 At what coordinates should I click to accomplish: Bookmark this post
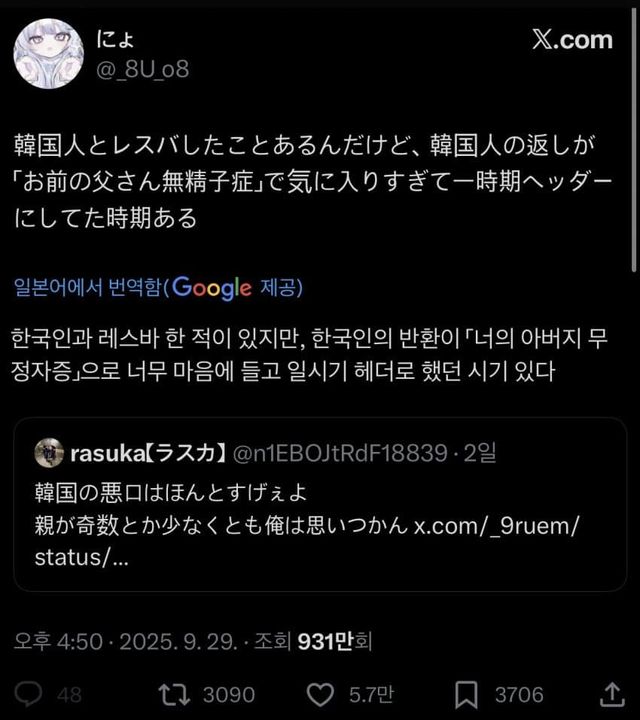click(466, 693)
